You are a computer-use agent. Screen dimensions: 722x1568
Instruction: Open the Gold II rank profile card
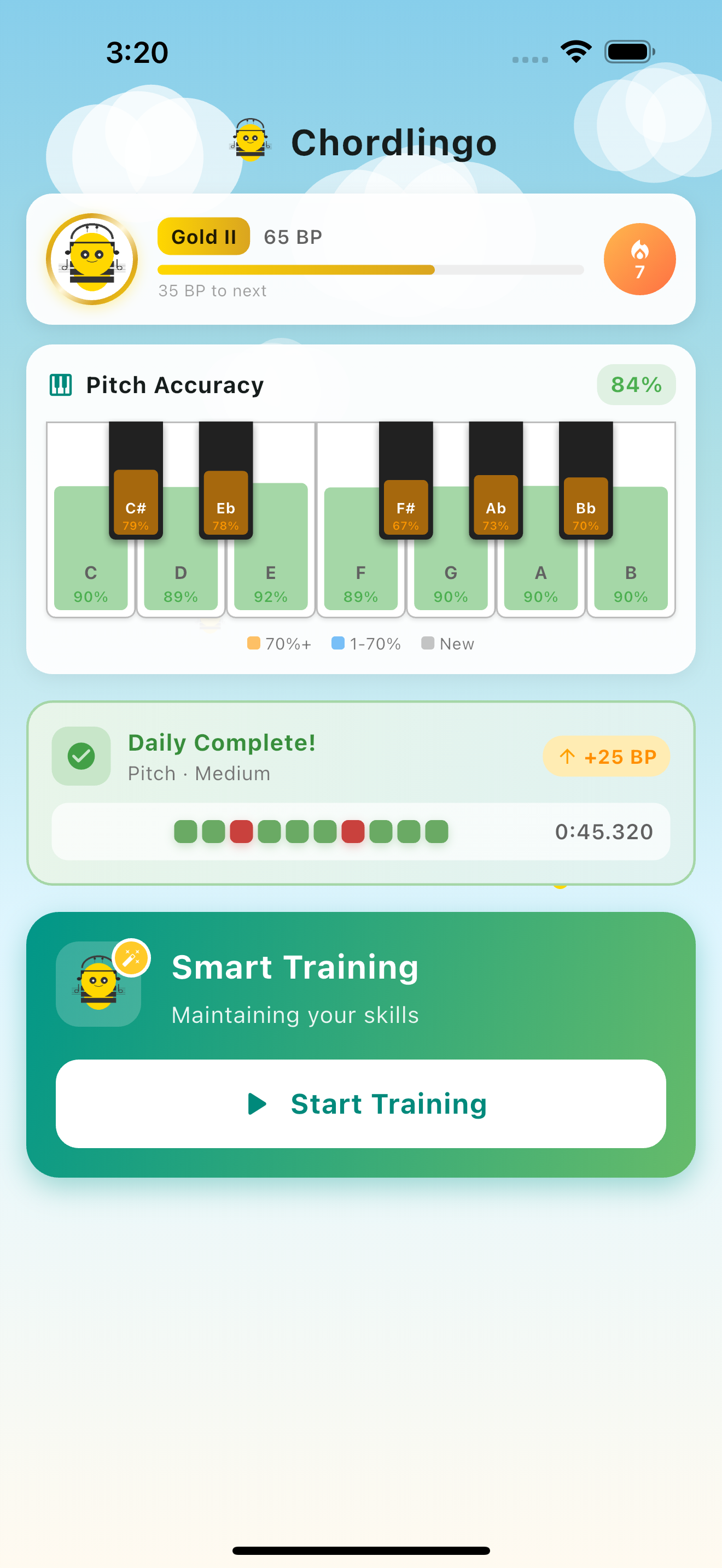(360, 259)
